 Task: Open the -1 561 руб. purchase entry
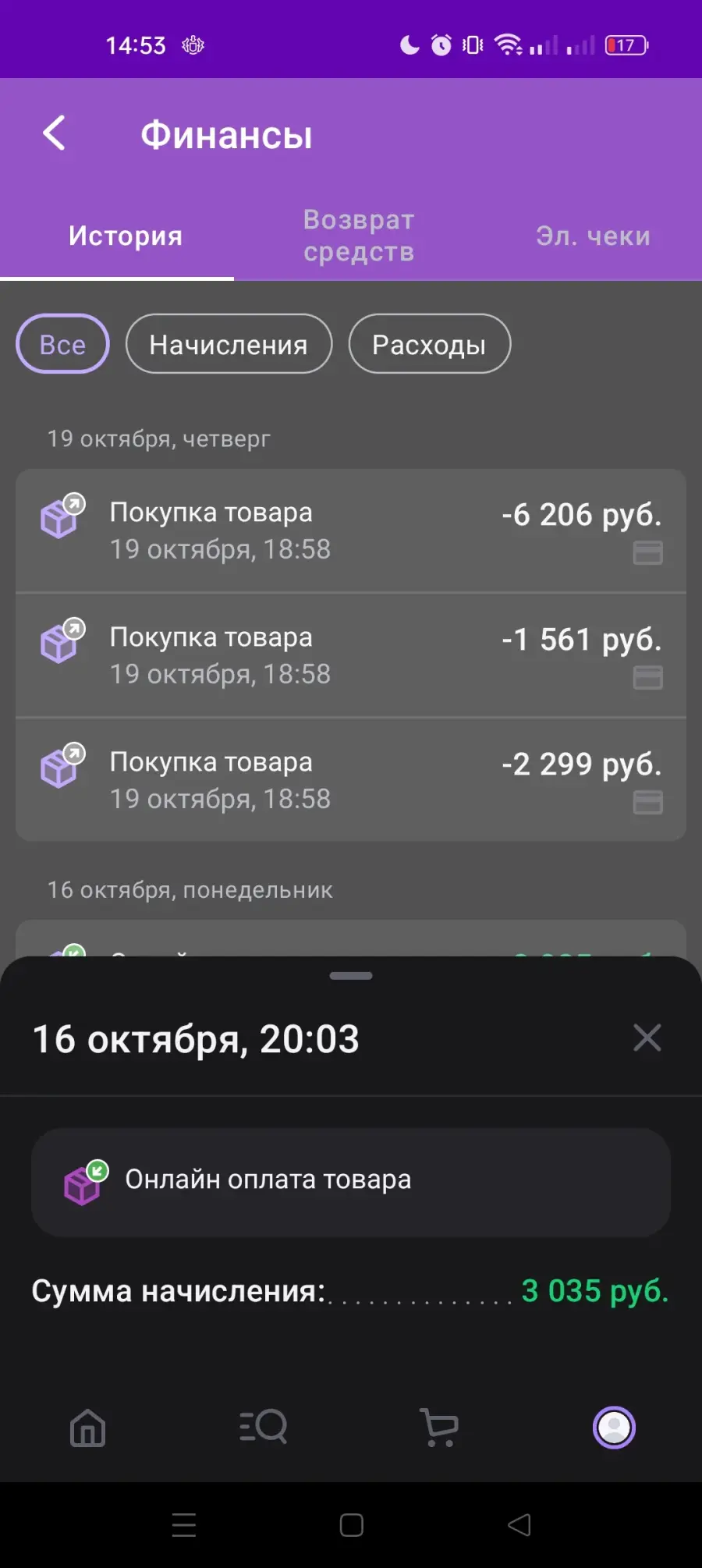351,655
